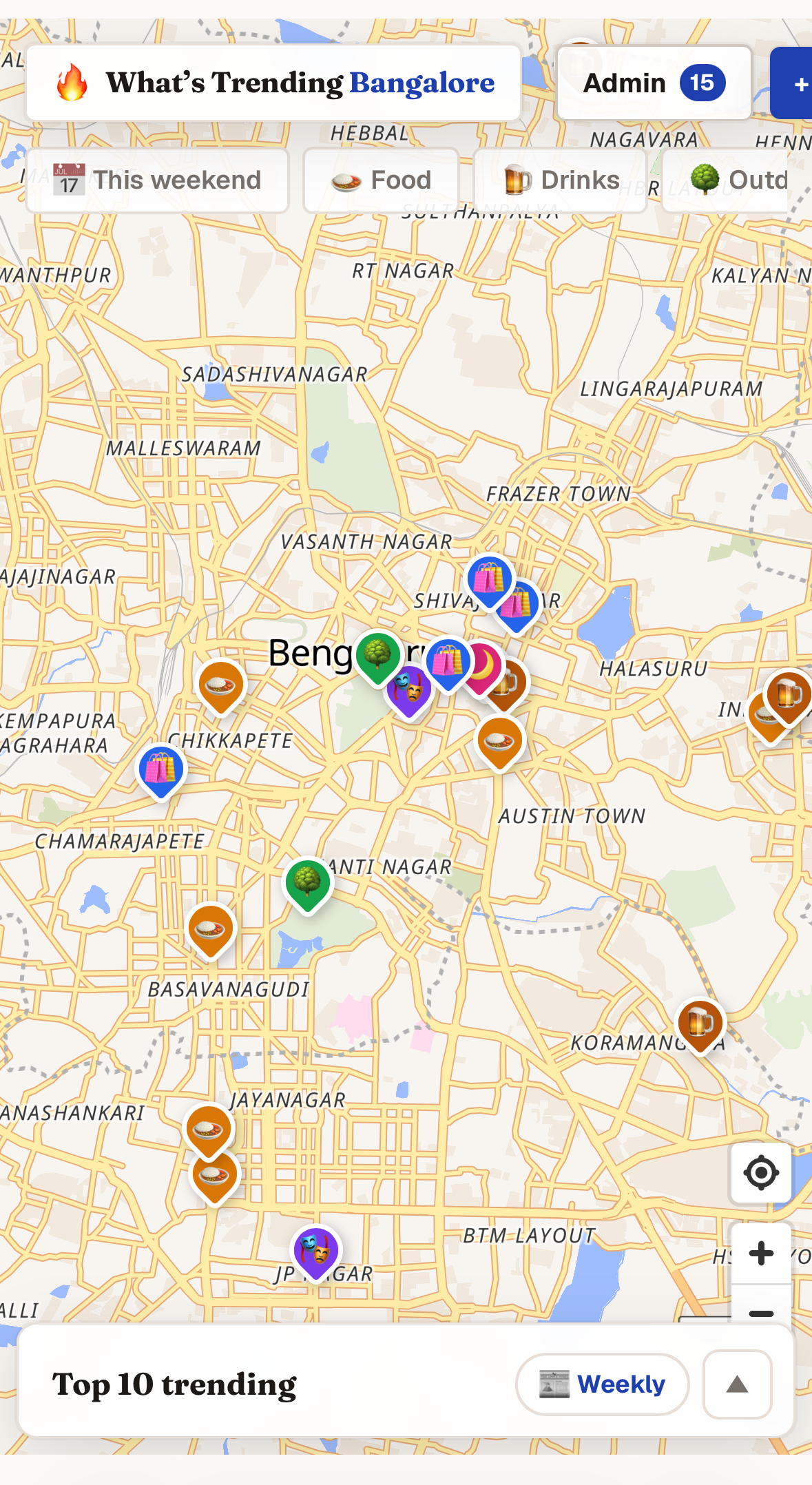Tap What's Trending Bangalore title bar
Viewport: 812px width, 1485px height.
point(273,83)
